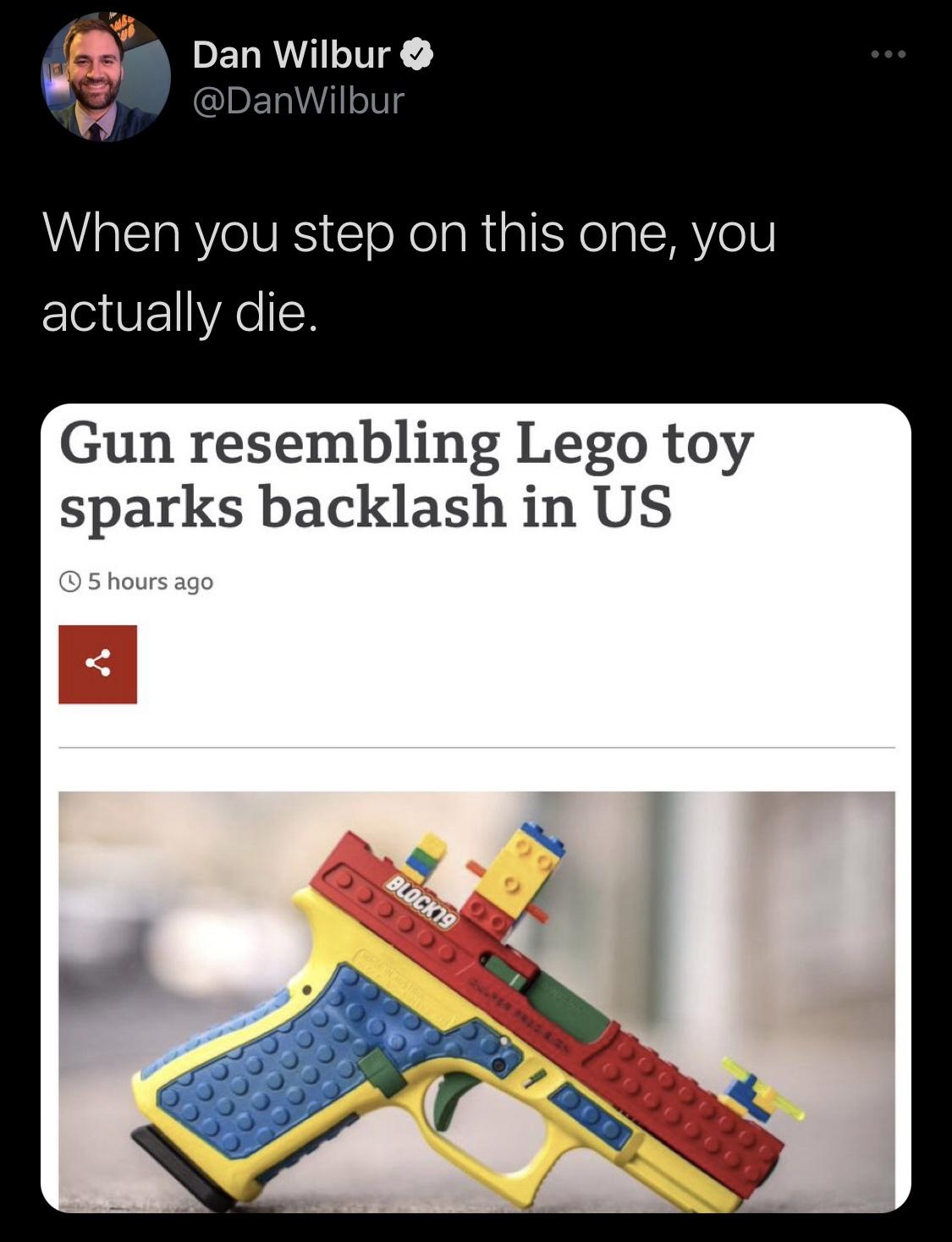
Task: Open the tweet's three-dot overflow menu
Action: click(889, 55)
